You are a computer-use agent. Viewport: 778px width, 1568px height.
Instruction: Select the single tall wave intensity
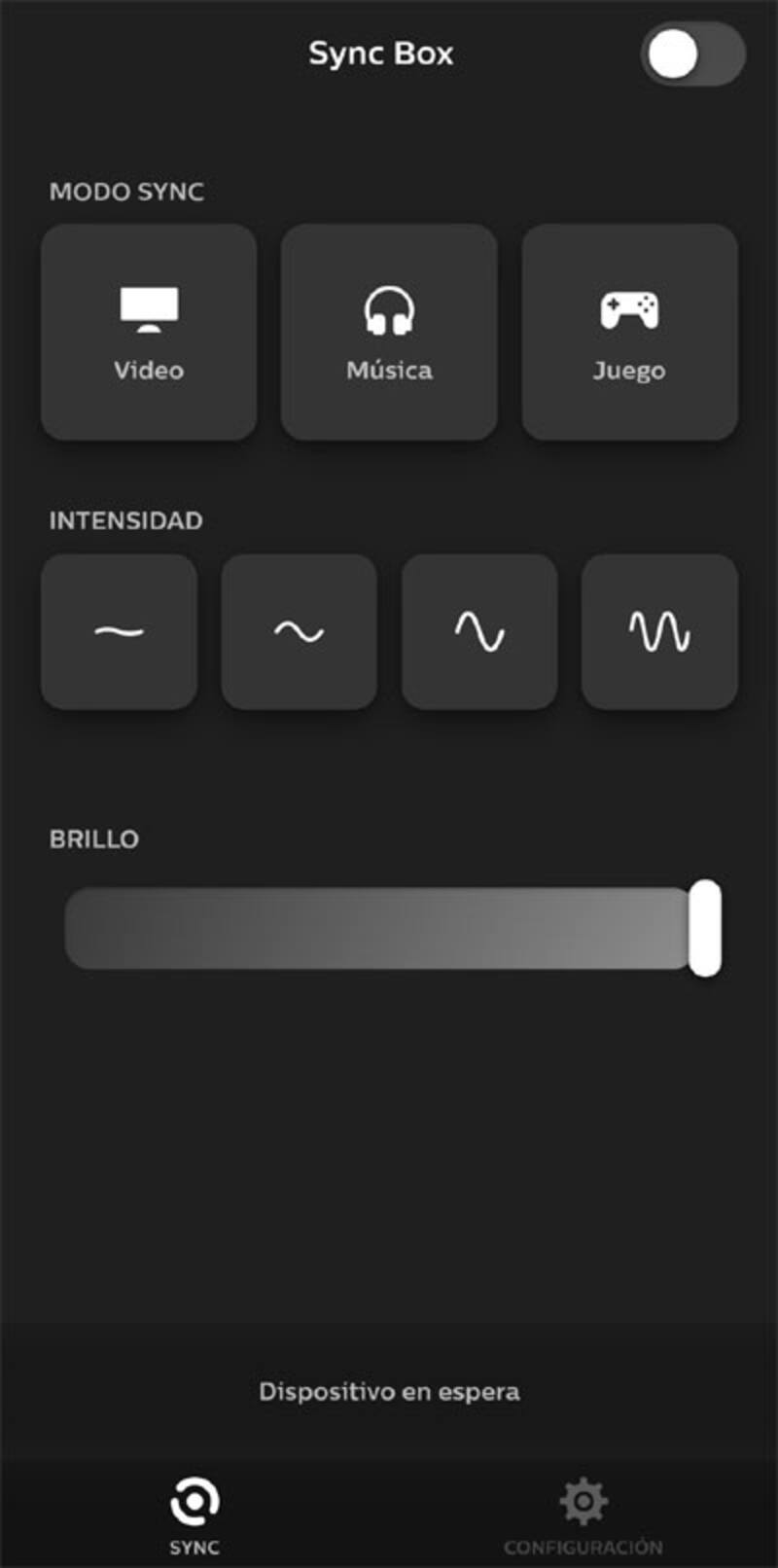pyautogui.click(x=479, y=632)
